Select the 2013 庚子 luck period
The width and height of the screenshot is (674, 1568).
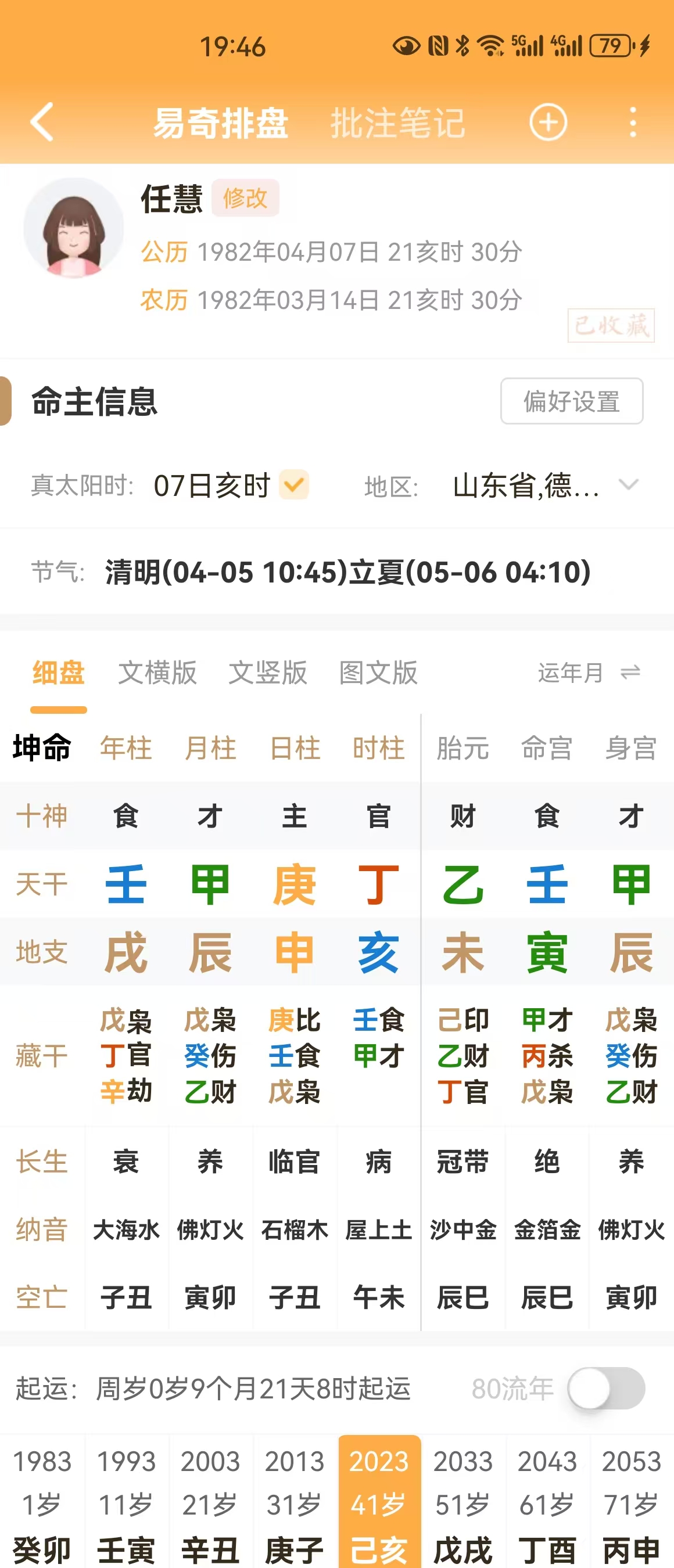point(295,1504)
